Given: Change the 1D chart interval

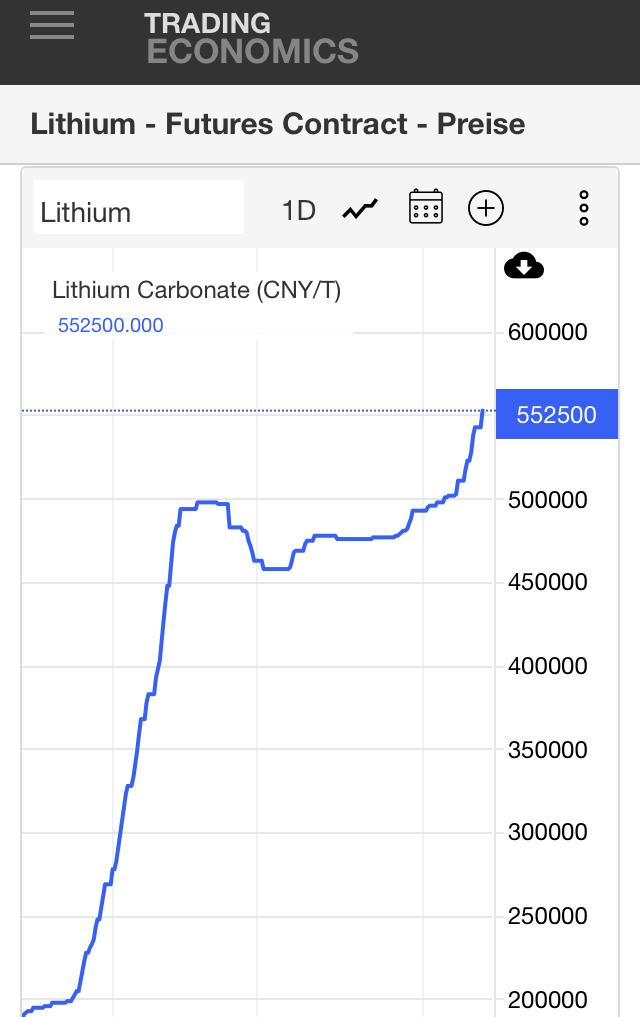Looking at the screenshot, I should pyautogui.click(x=299, y=210).
